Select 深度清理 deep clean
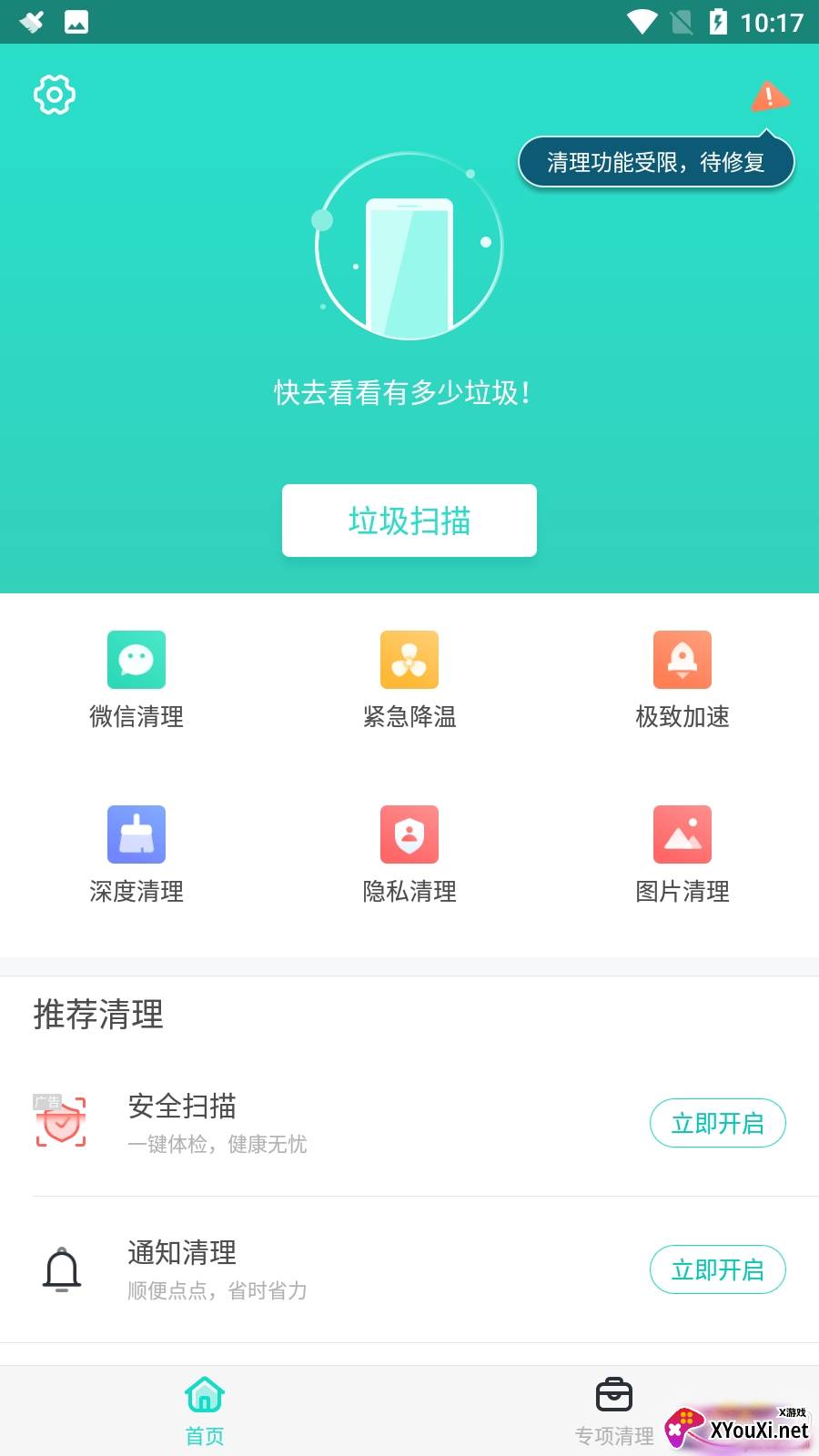This screenshot has height=1456, width=819. click(x=136, y=853)
